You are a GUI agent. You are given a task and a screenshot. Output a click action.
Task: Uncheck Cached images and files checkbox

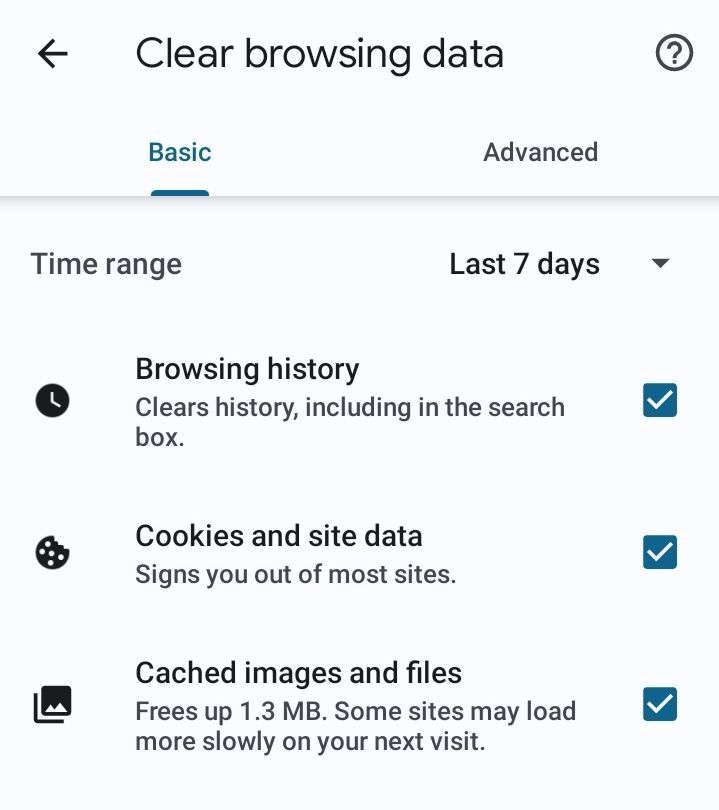[x=660, y=704]
